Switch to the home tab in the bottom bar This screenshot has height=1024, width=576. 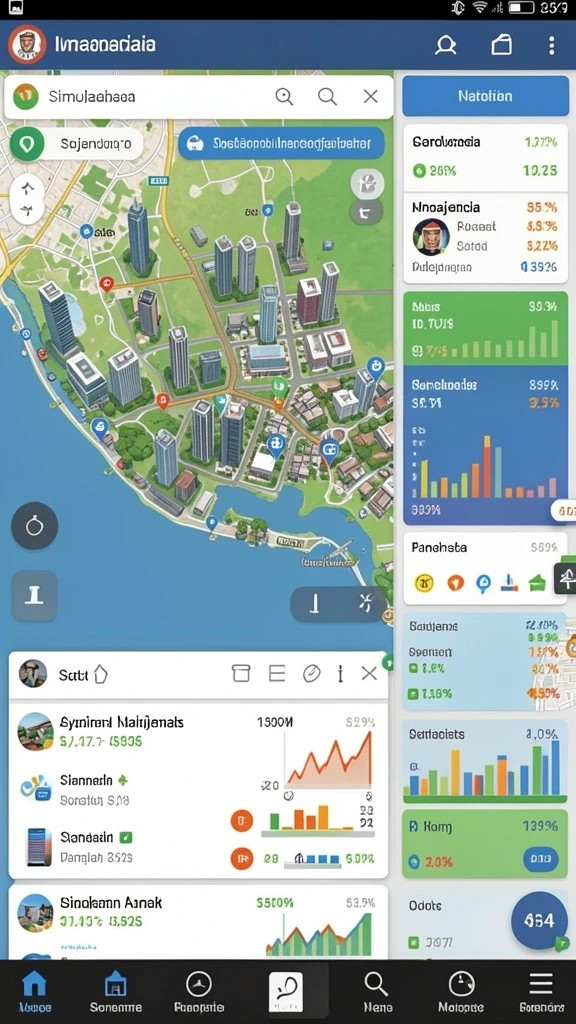35,991
